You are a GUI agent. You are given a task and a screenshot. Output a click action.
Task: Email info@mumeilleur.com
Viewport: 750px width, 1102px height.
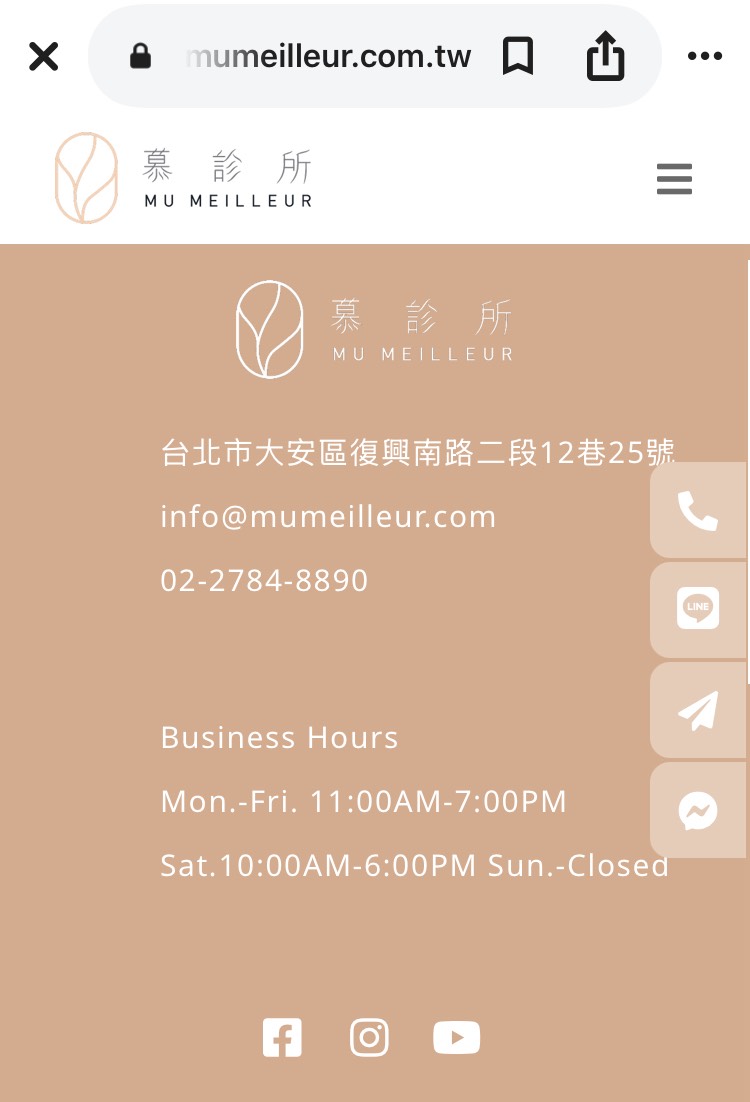click(x=328, y=517)
